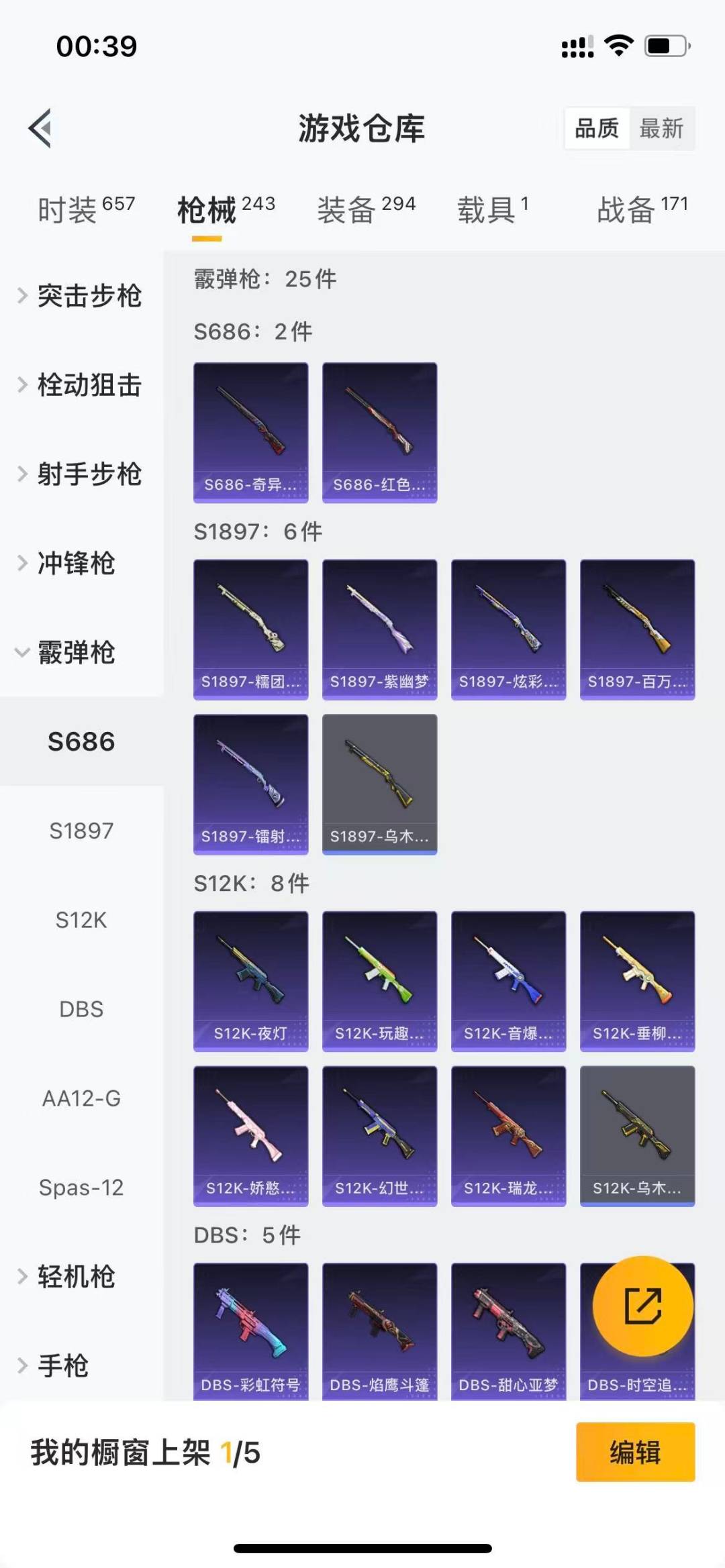Open the S1897-紫幽梦 skin
This screenshot has height=1568, width=725.
[x=379, y=629]
